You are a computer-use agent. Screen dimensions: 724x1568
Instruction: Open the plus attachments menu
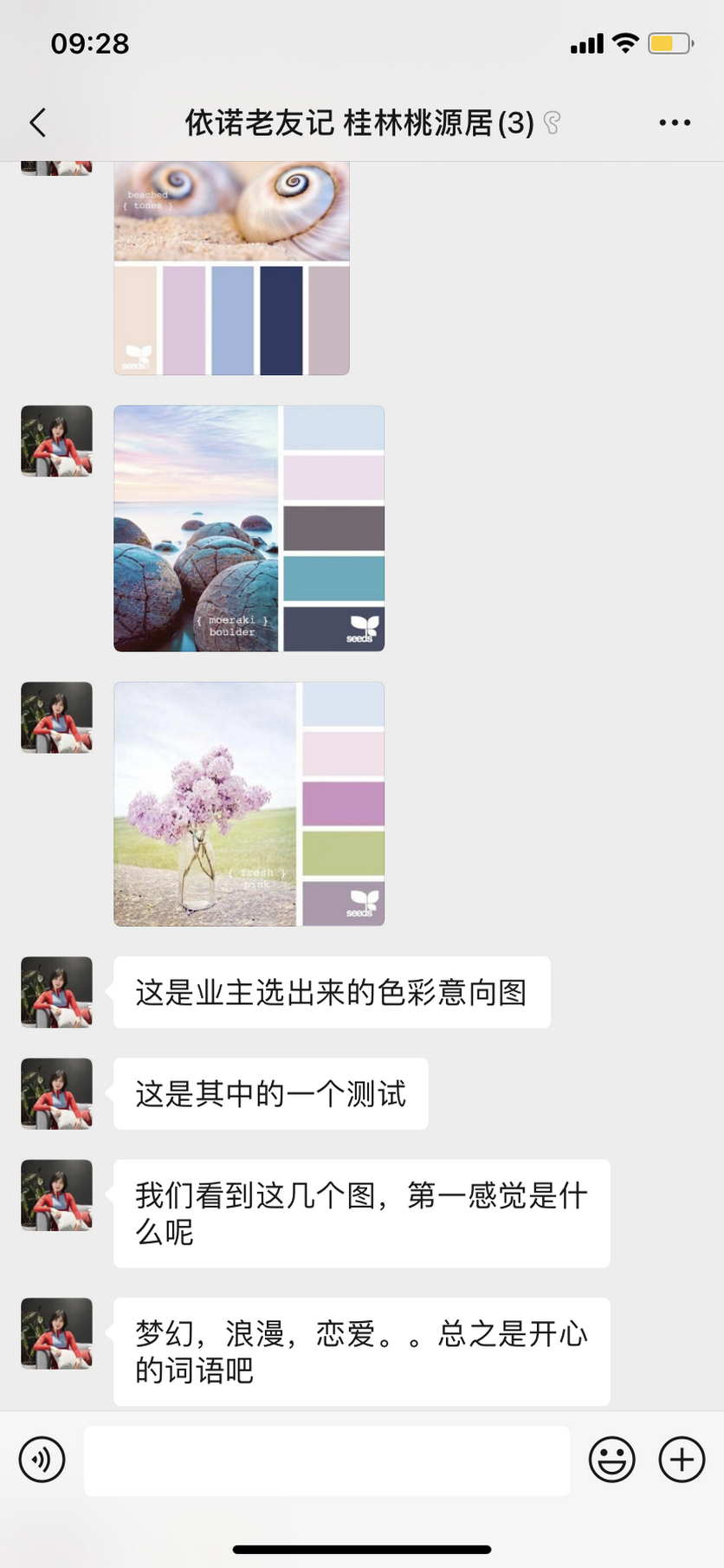[682, 1460]
